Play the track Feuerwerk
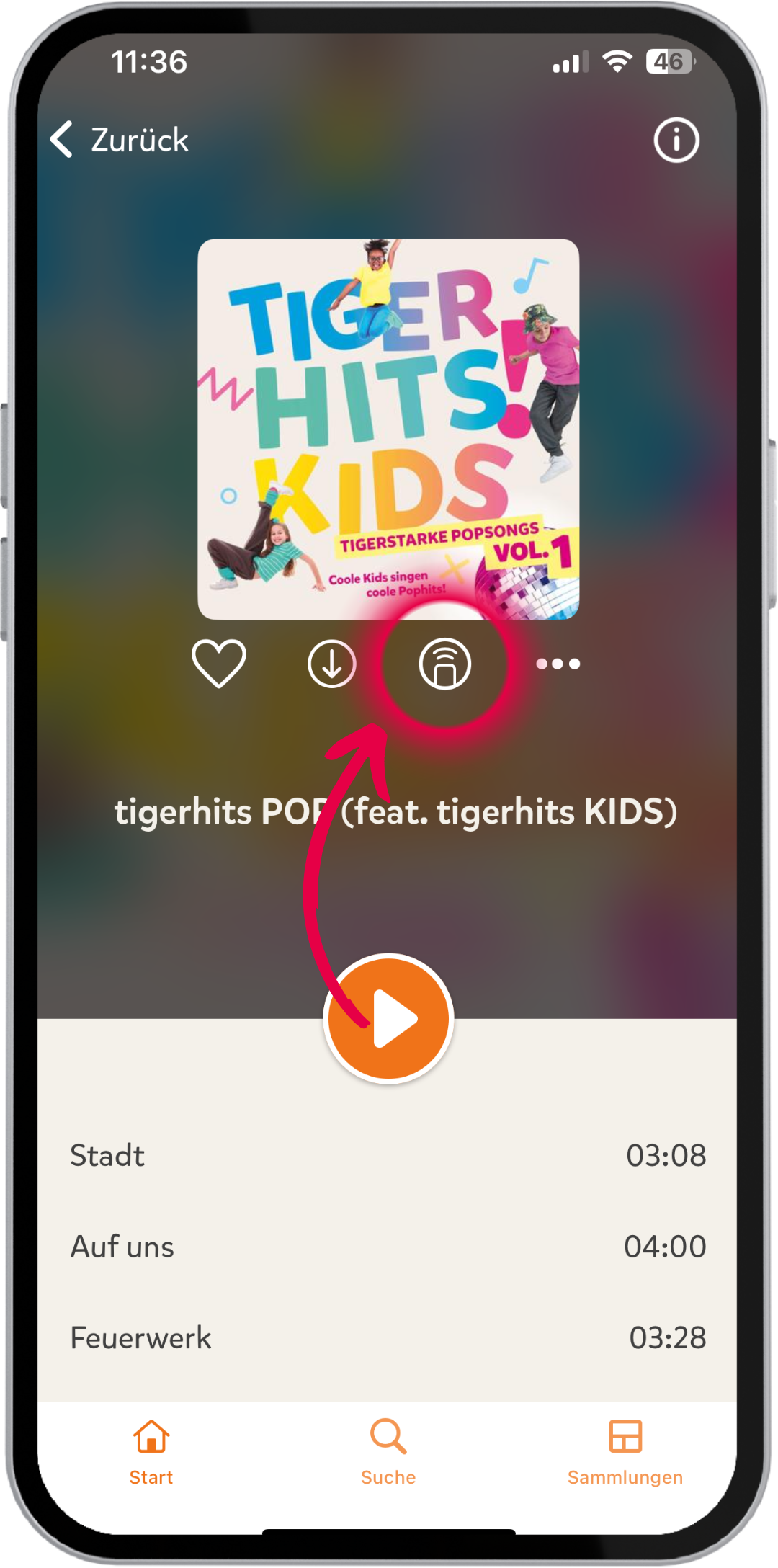 pos(388,1338)
